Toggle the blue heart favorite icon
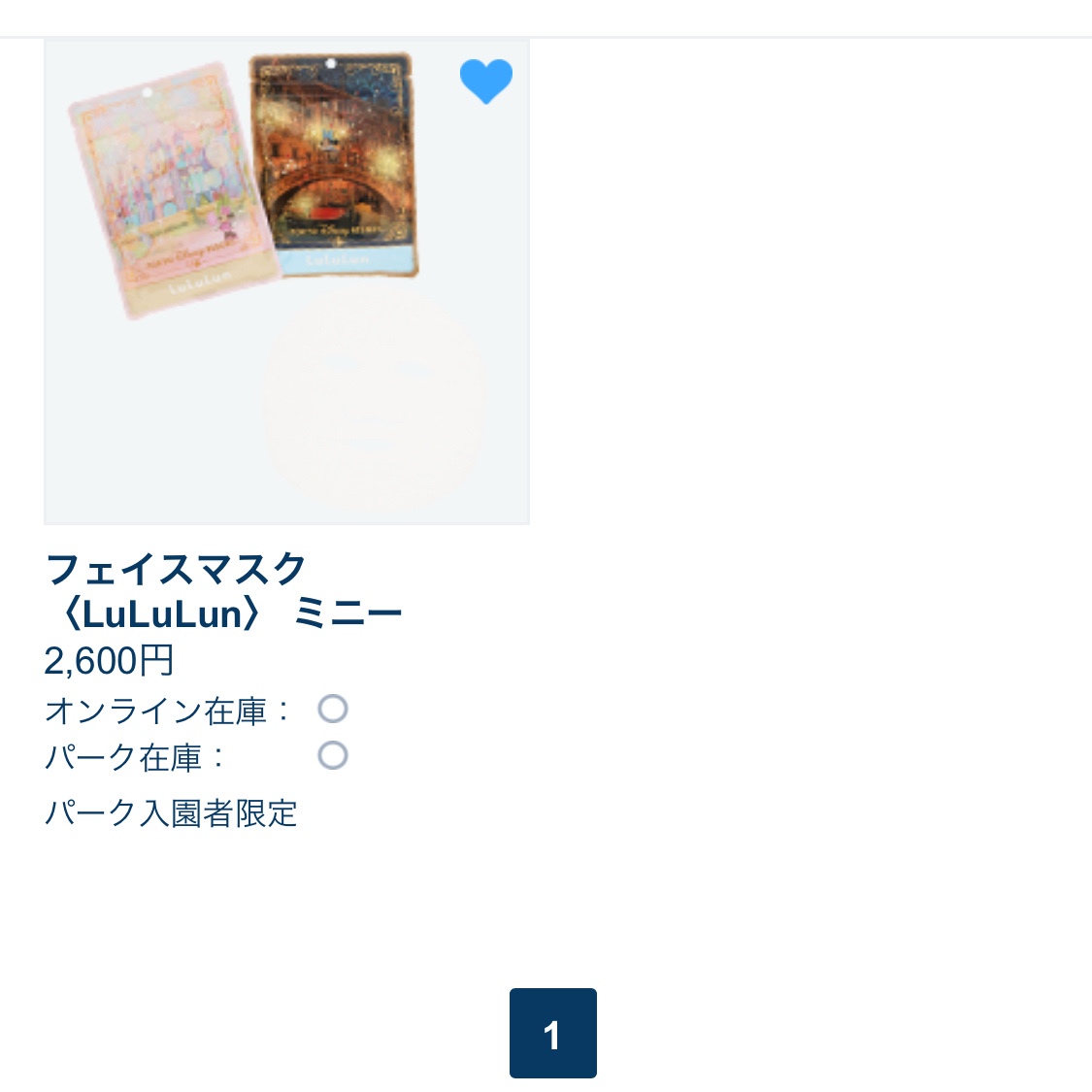The image size is (1092, 1092). click(486, 82)
